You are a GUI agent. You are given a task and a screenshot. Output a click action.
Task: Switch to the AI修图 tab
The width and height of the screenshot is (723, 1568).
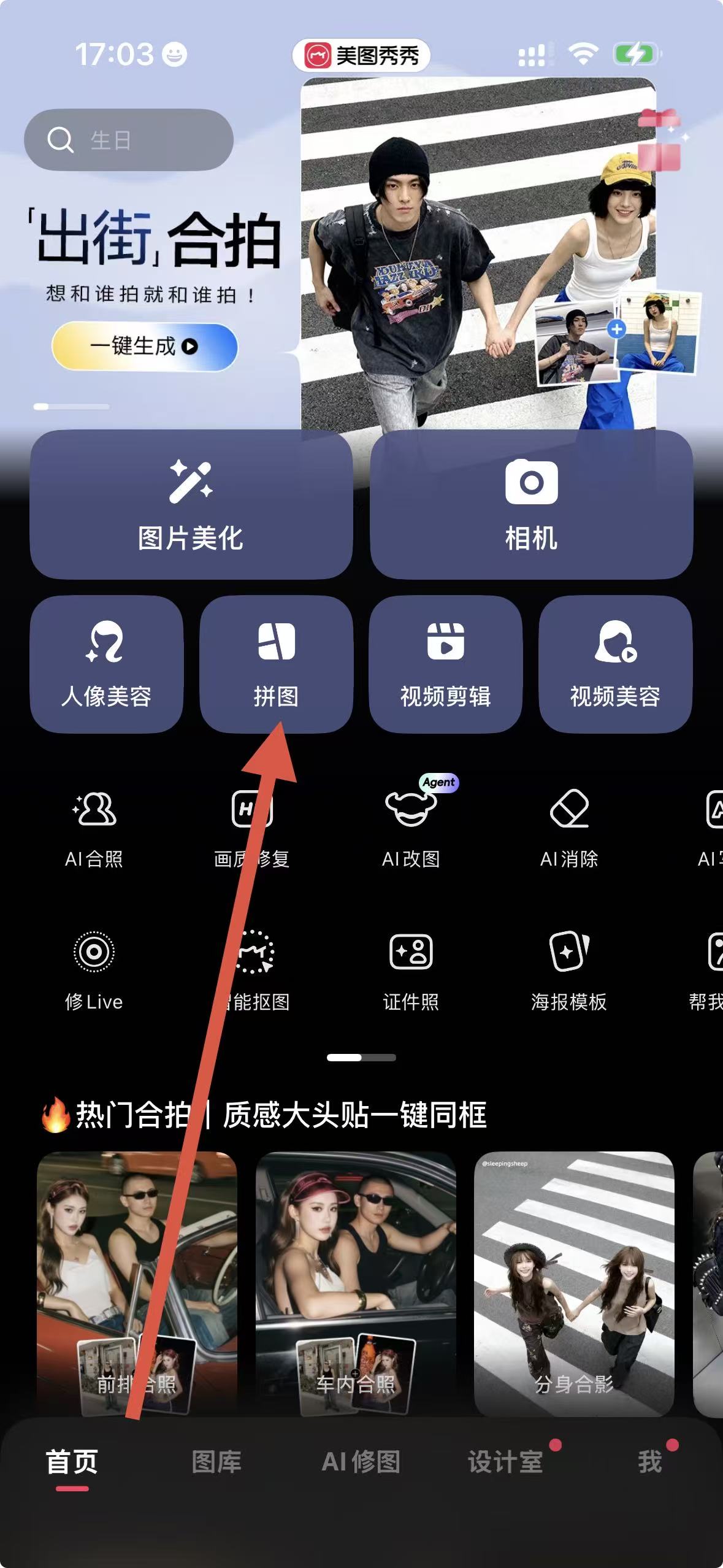361,1462
